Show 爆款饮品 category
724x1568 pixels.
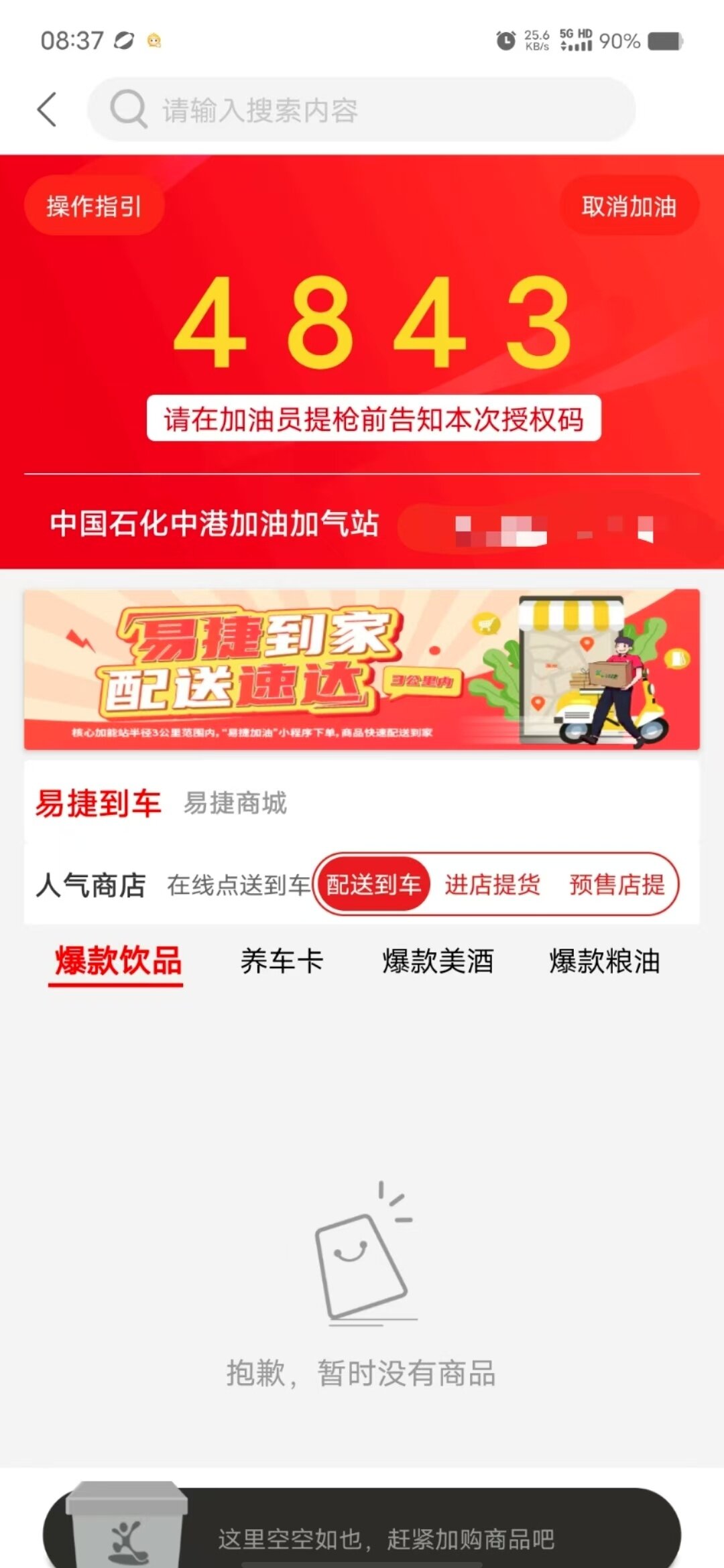pos(117,961)
